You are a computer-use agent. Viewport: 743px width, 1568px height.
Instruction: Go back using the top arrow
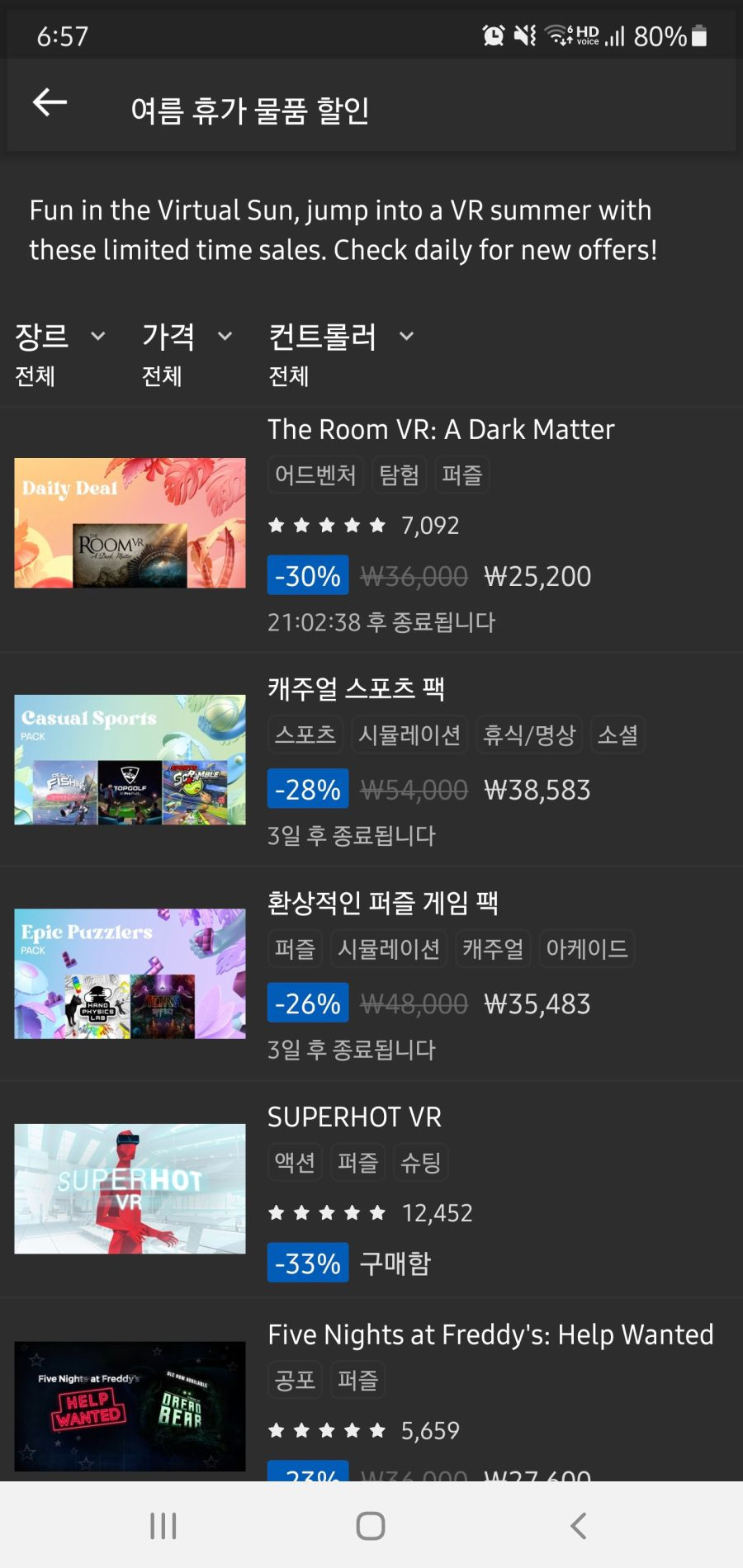pos(50,103)
